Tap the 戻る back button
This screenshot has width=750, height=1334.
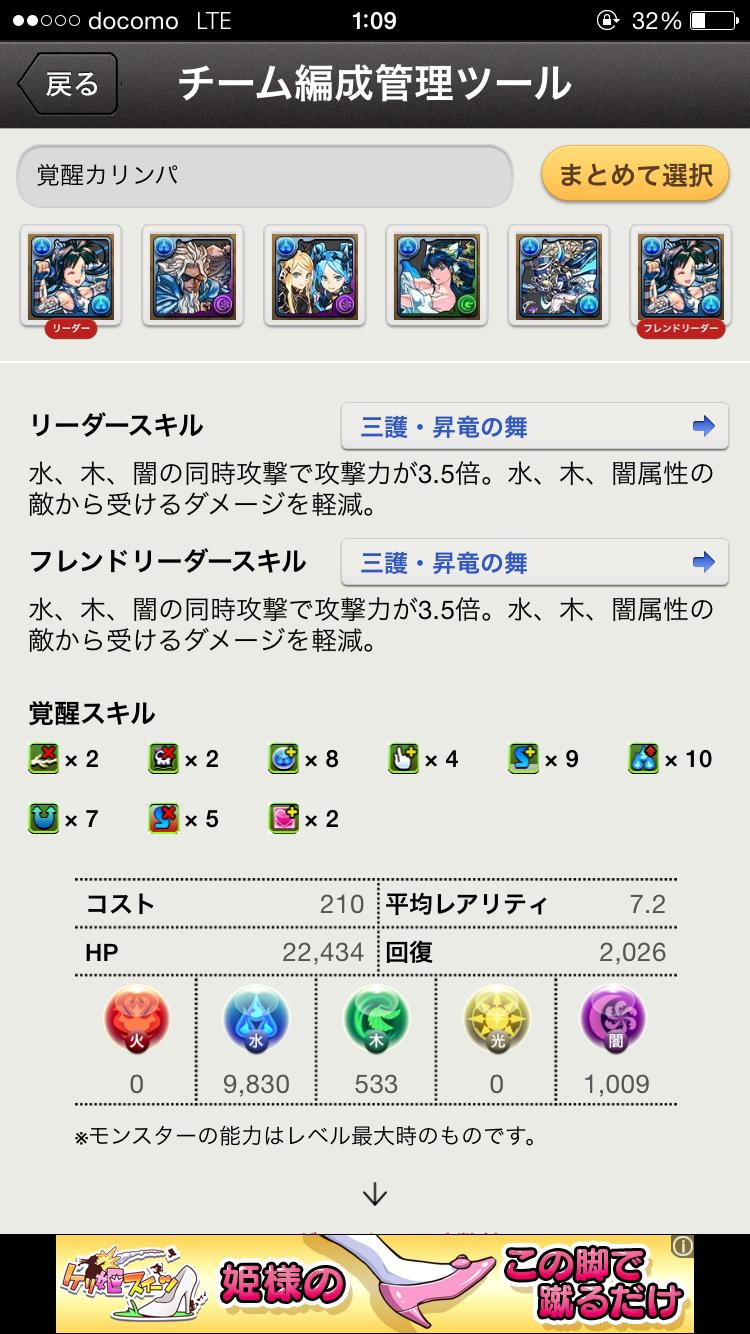[x=69, y=84]
